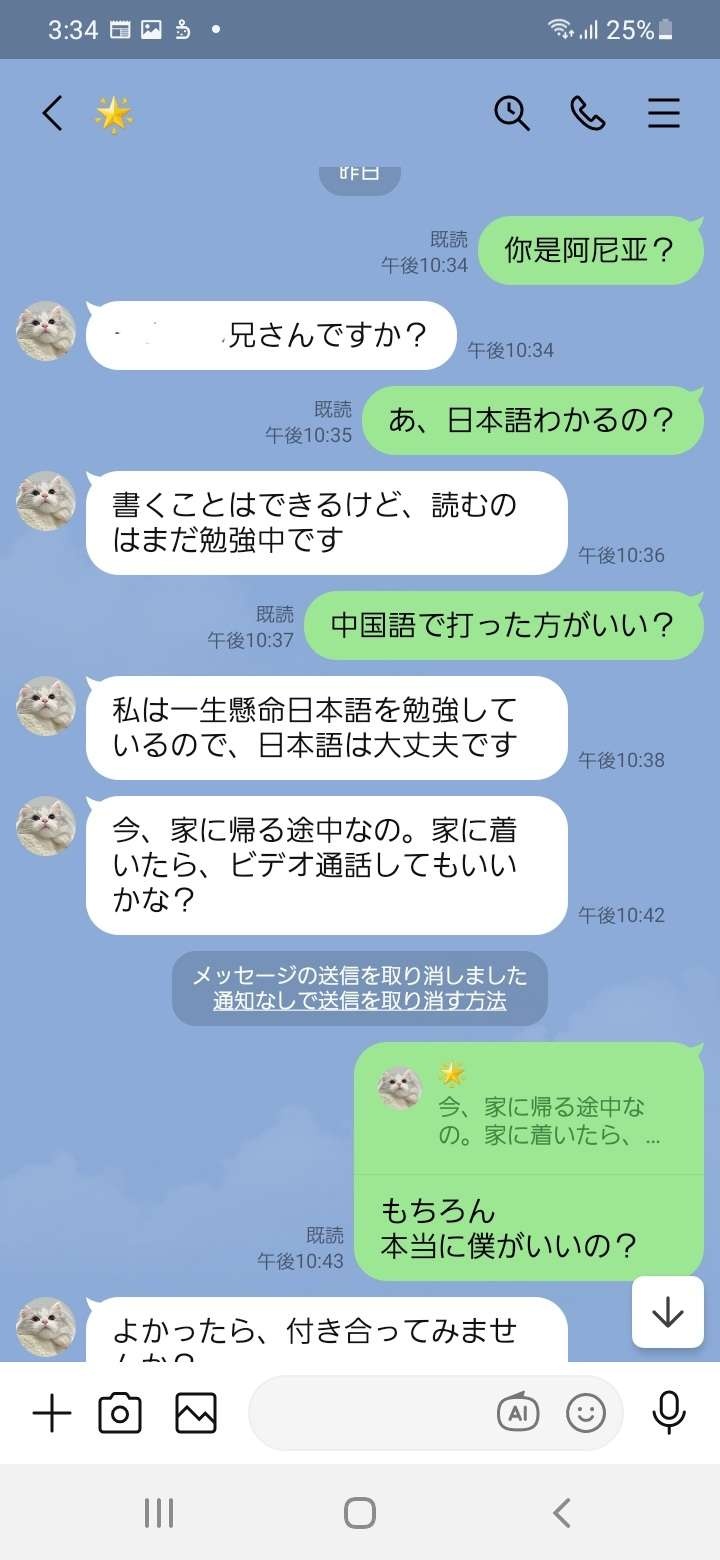
Task: Open the AI assistant in the input box
Action: (518, 1413)
